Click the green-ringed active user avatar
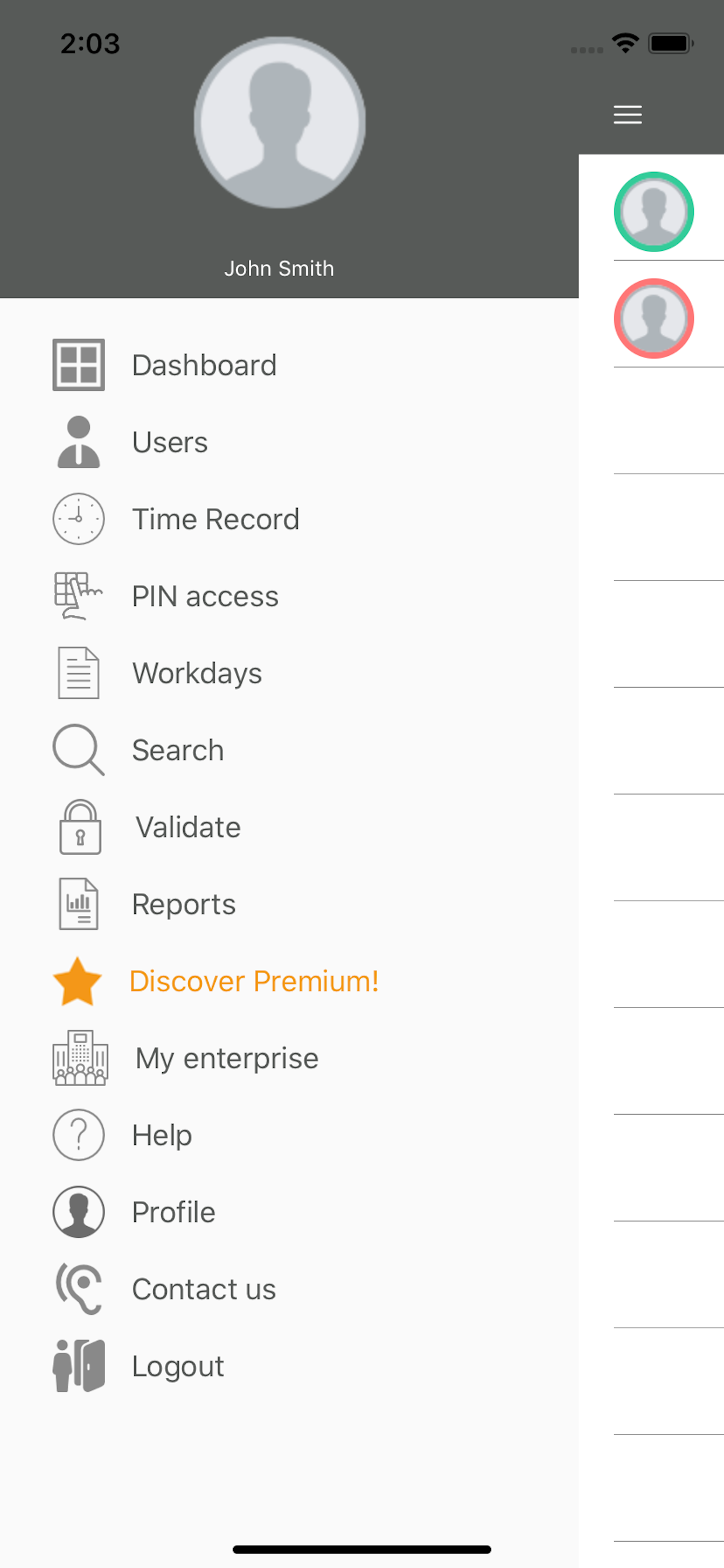The image size is (724, 1568). [x=654, y=211]
